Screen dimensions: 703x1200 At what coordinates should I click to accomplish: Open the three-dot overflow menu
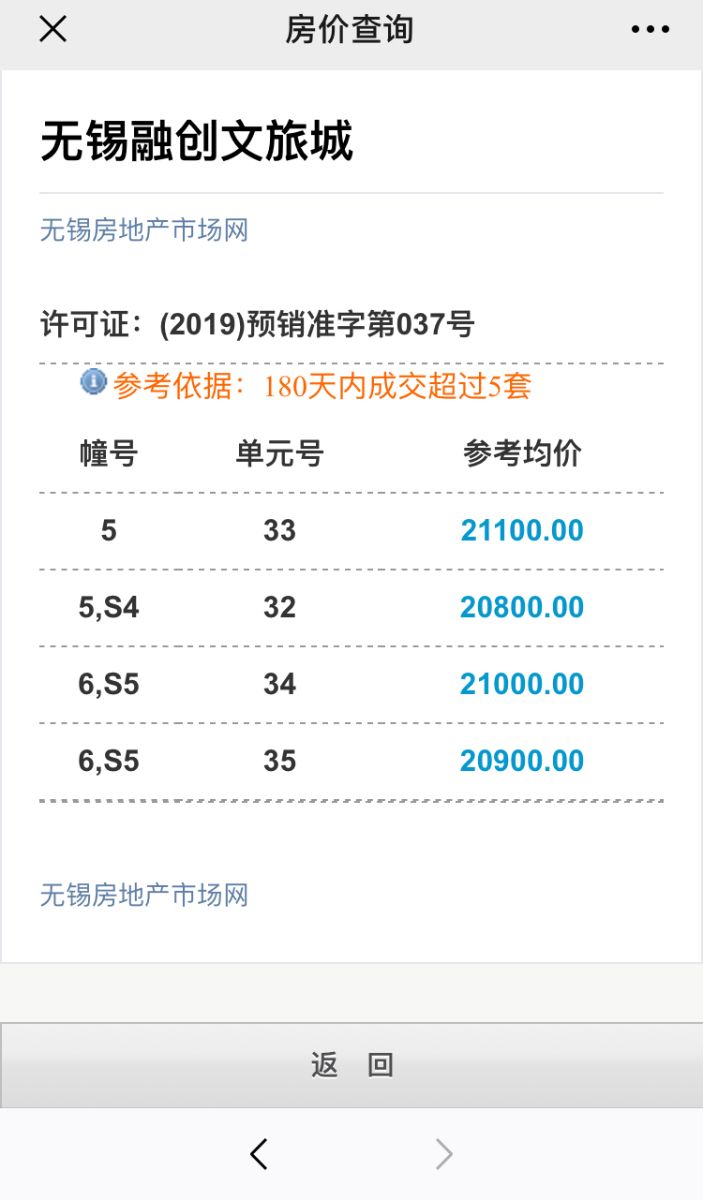[x=650, y=30]
